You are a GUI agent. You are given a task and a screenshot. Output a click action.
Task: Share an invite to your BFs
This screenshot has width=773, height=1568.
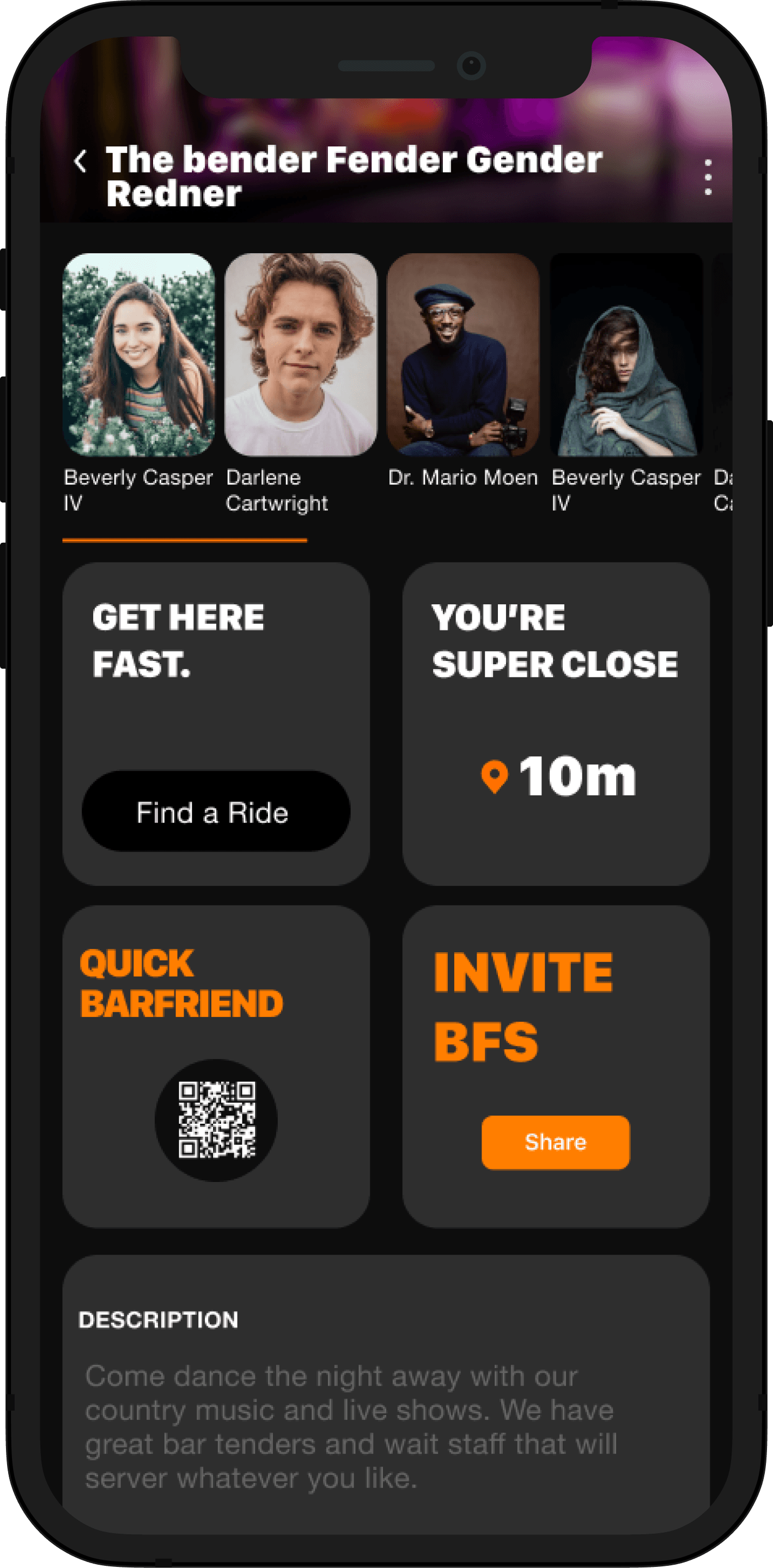[x=555, y=1142]
